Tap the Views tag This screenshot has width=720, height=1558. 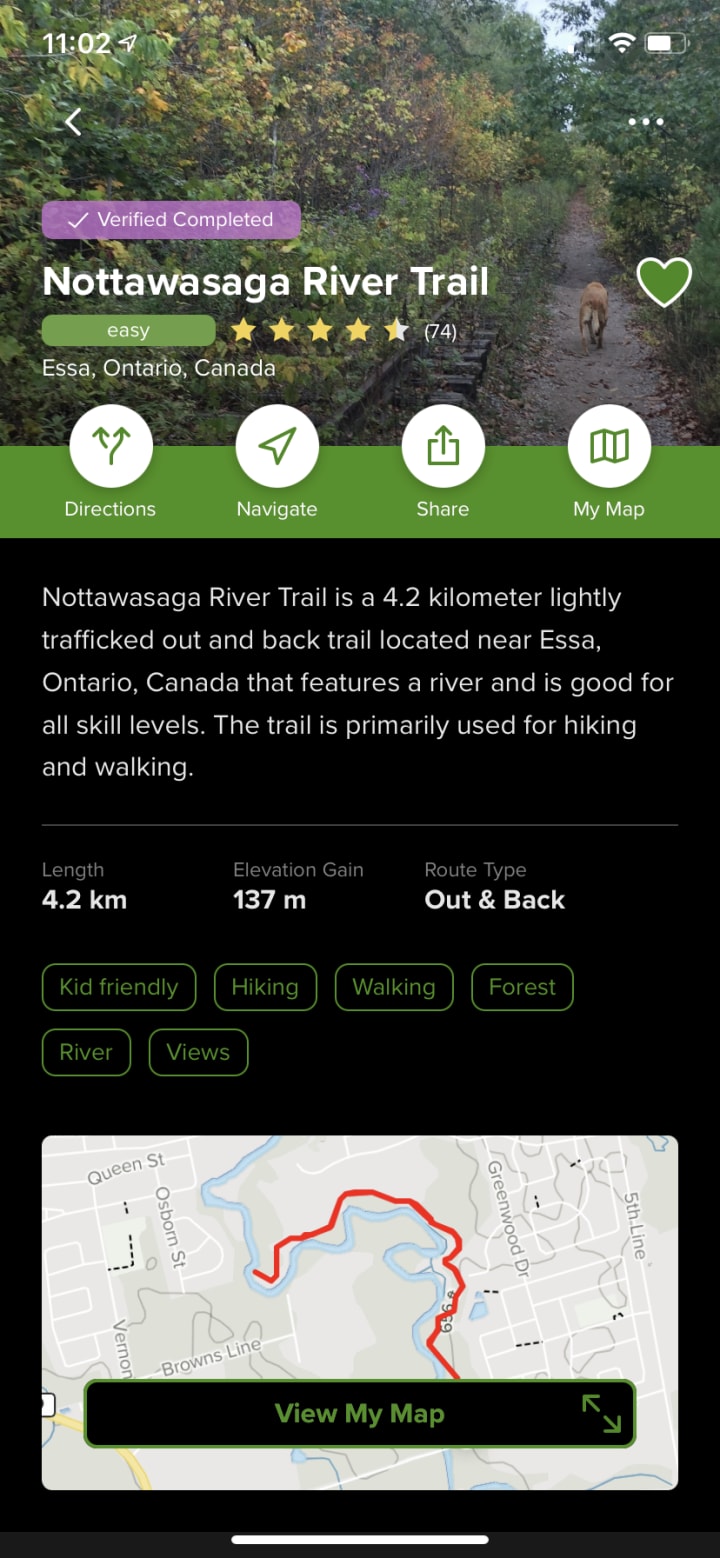click(x=198, y=1052)
